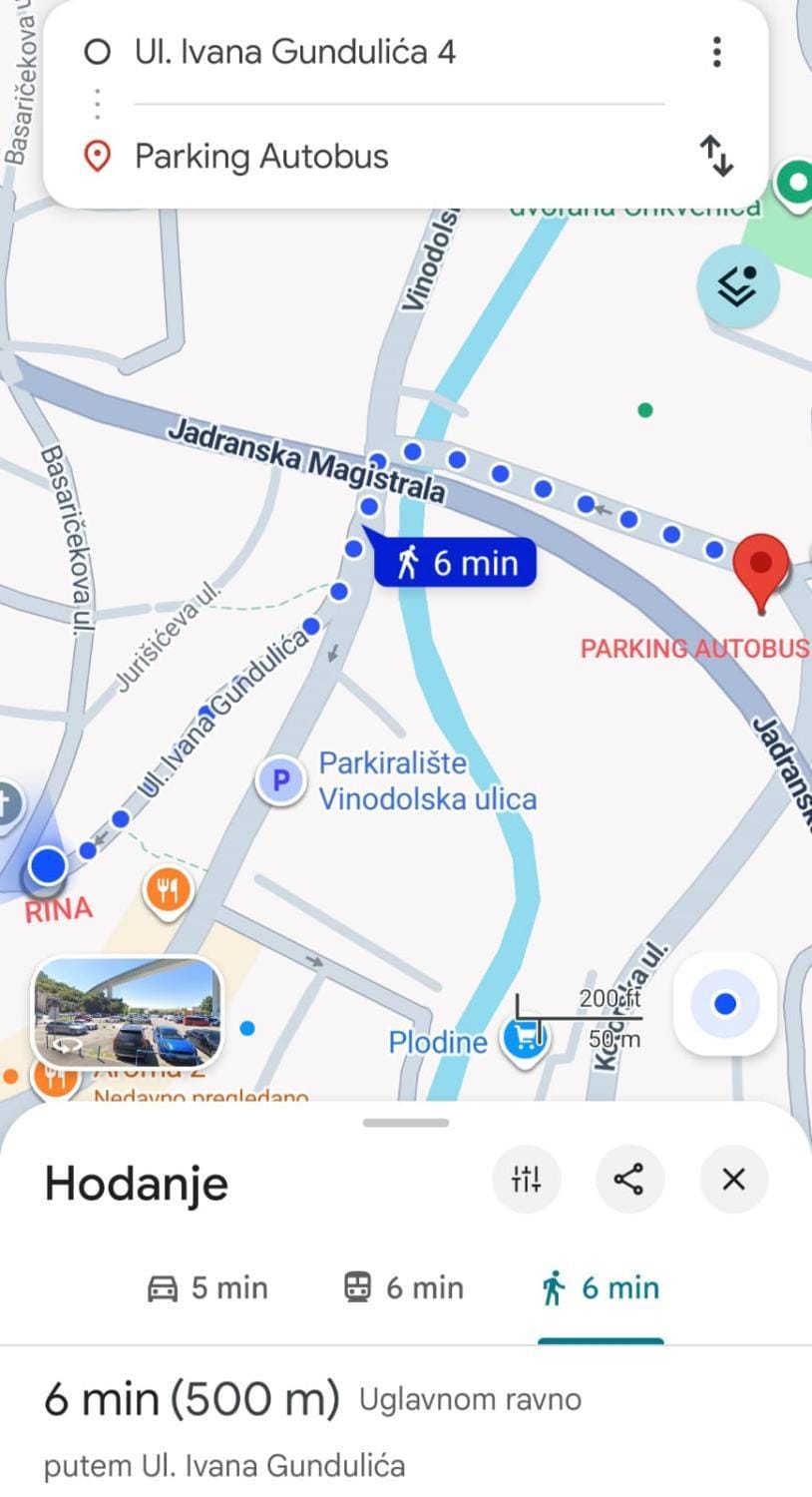Open route options filter
Viewport: 812px width, 1497px height.
[x=526, y=1179]
